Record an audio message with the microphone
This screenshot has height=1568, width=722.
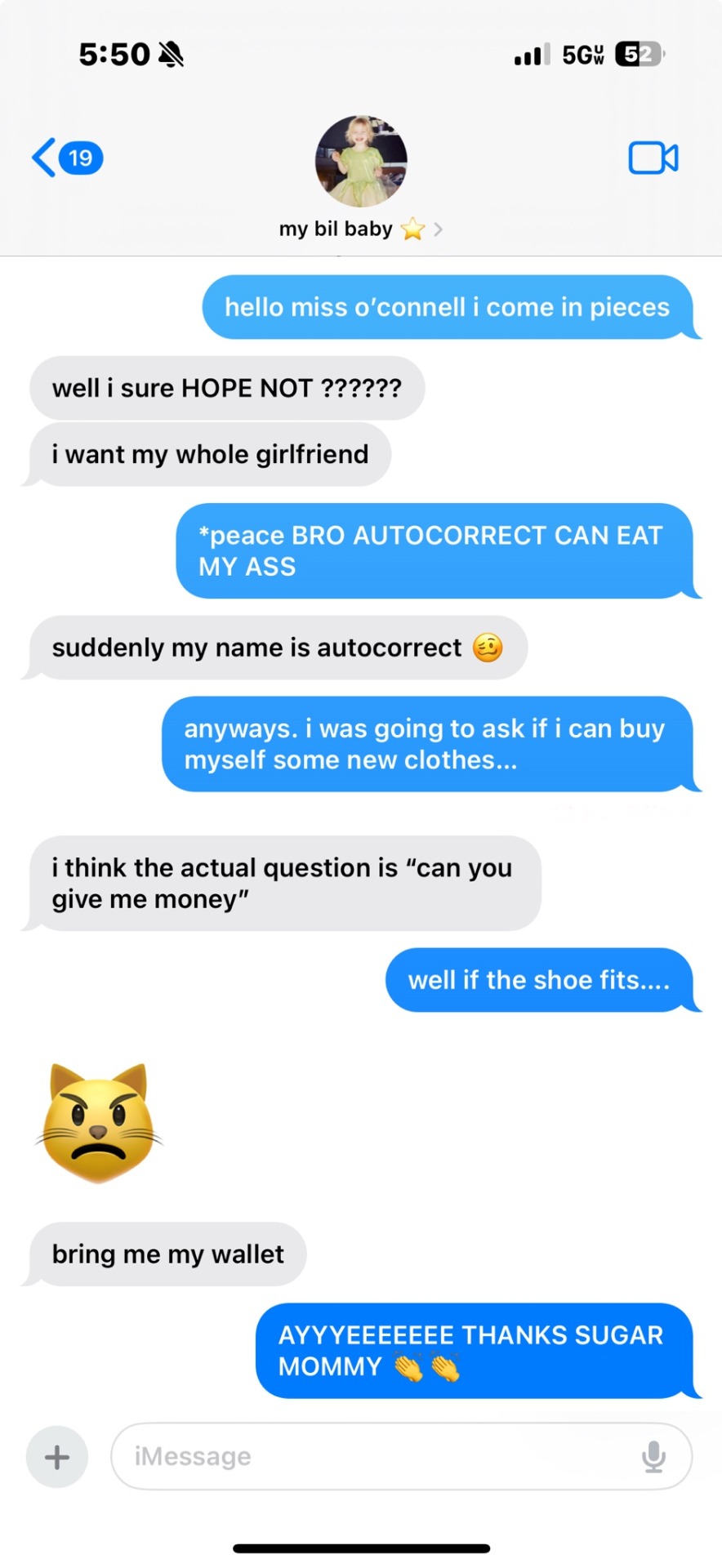653,1457
